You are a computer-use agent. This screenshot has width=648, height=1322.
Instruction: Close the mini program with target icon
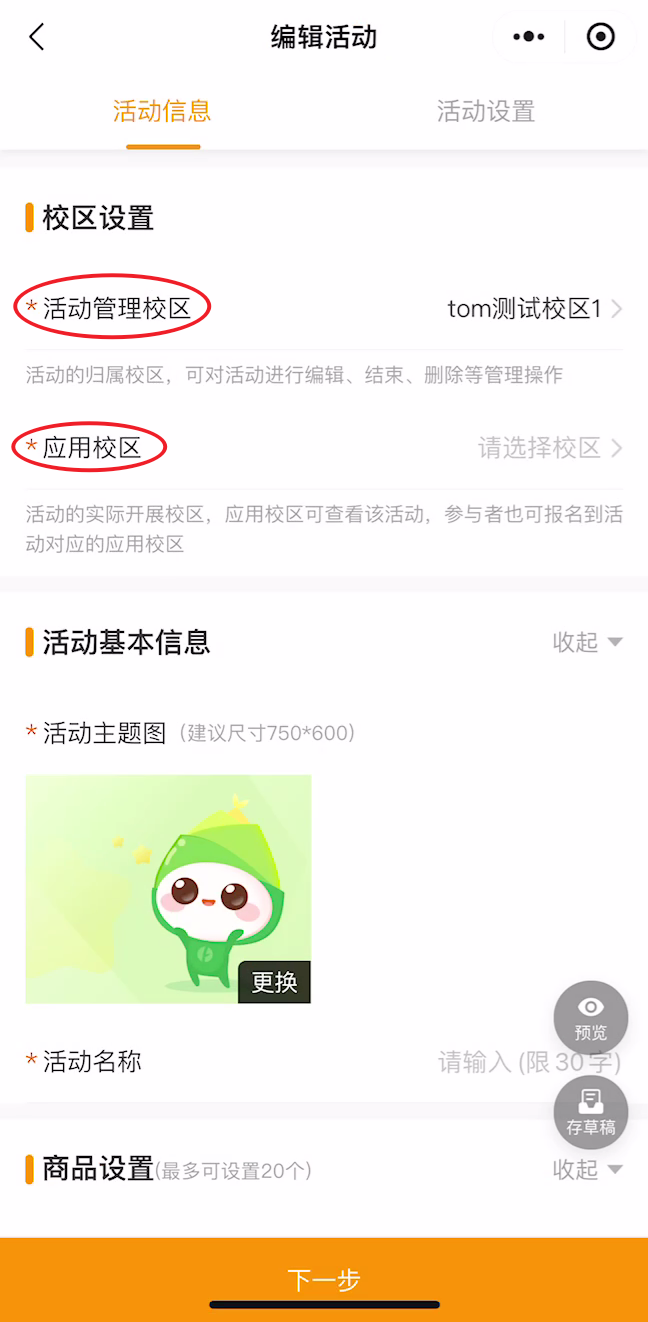600,38
